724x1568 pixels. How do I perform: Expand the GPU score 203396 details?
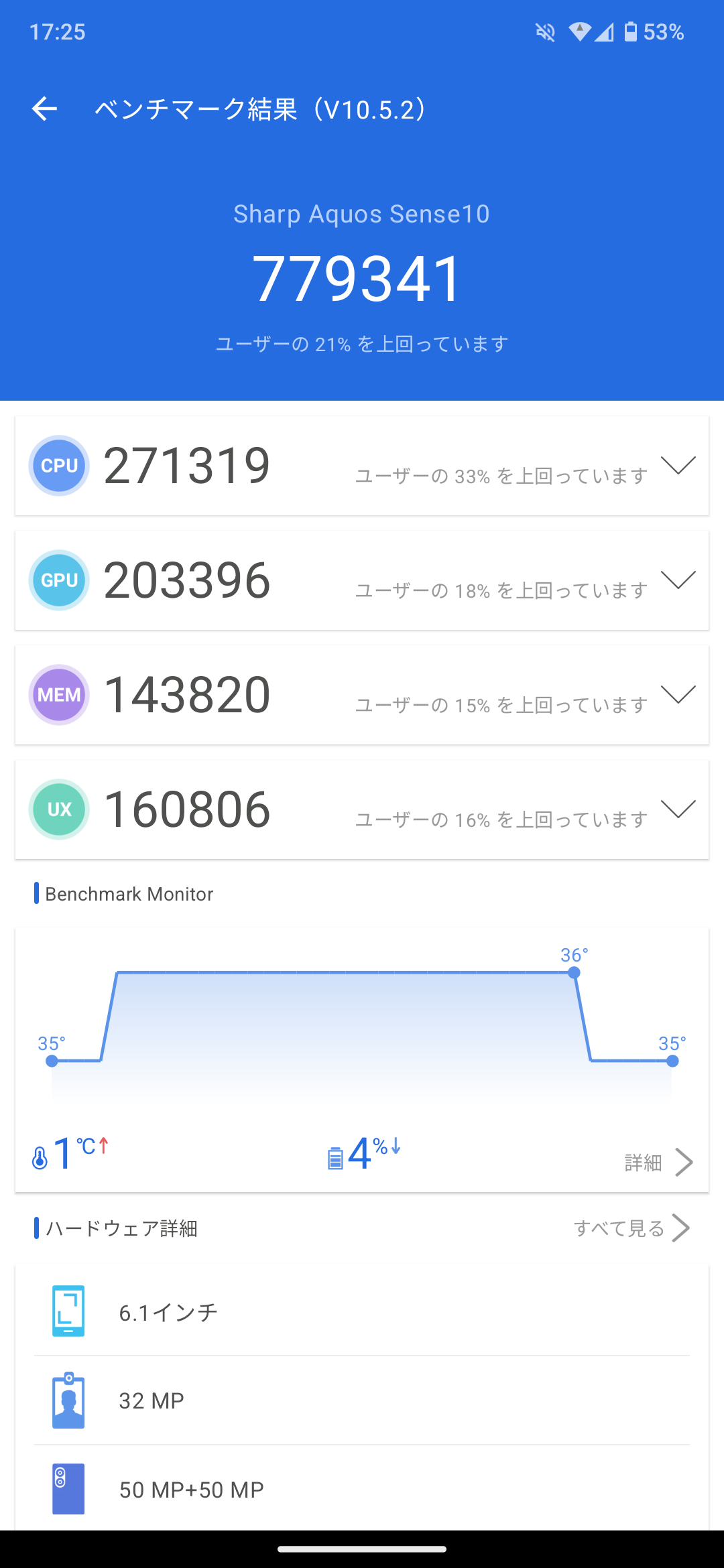678,580
